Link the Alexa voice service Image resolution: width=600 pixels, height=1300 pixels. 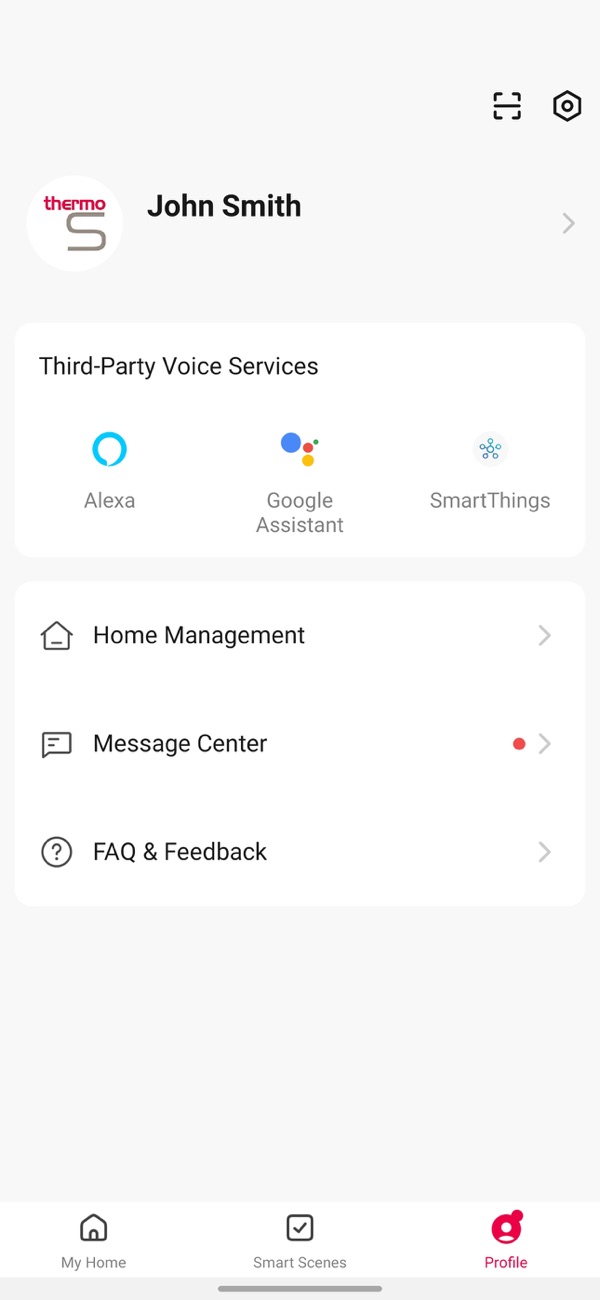(x=109, y=470)
